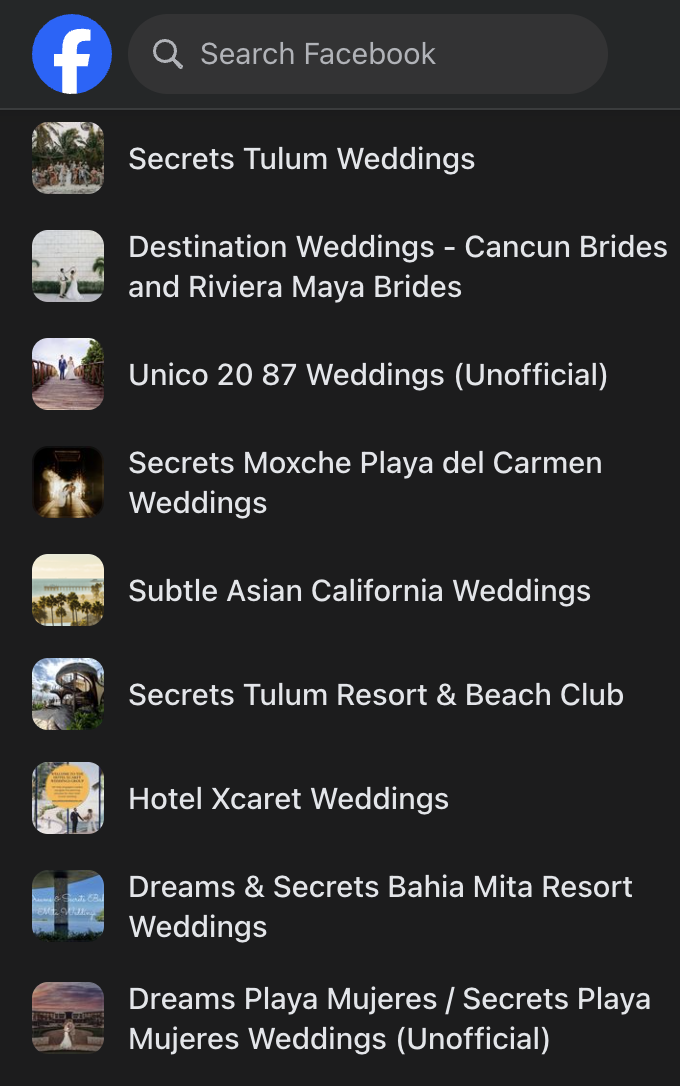Open Secrets Tulum Resort & Beach Club
680x1086 pixels.
point(376,695)
